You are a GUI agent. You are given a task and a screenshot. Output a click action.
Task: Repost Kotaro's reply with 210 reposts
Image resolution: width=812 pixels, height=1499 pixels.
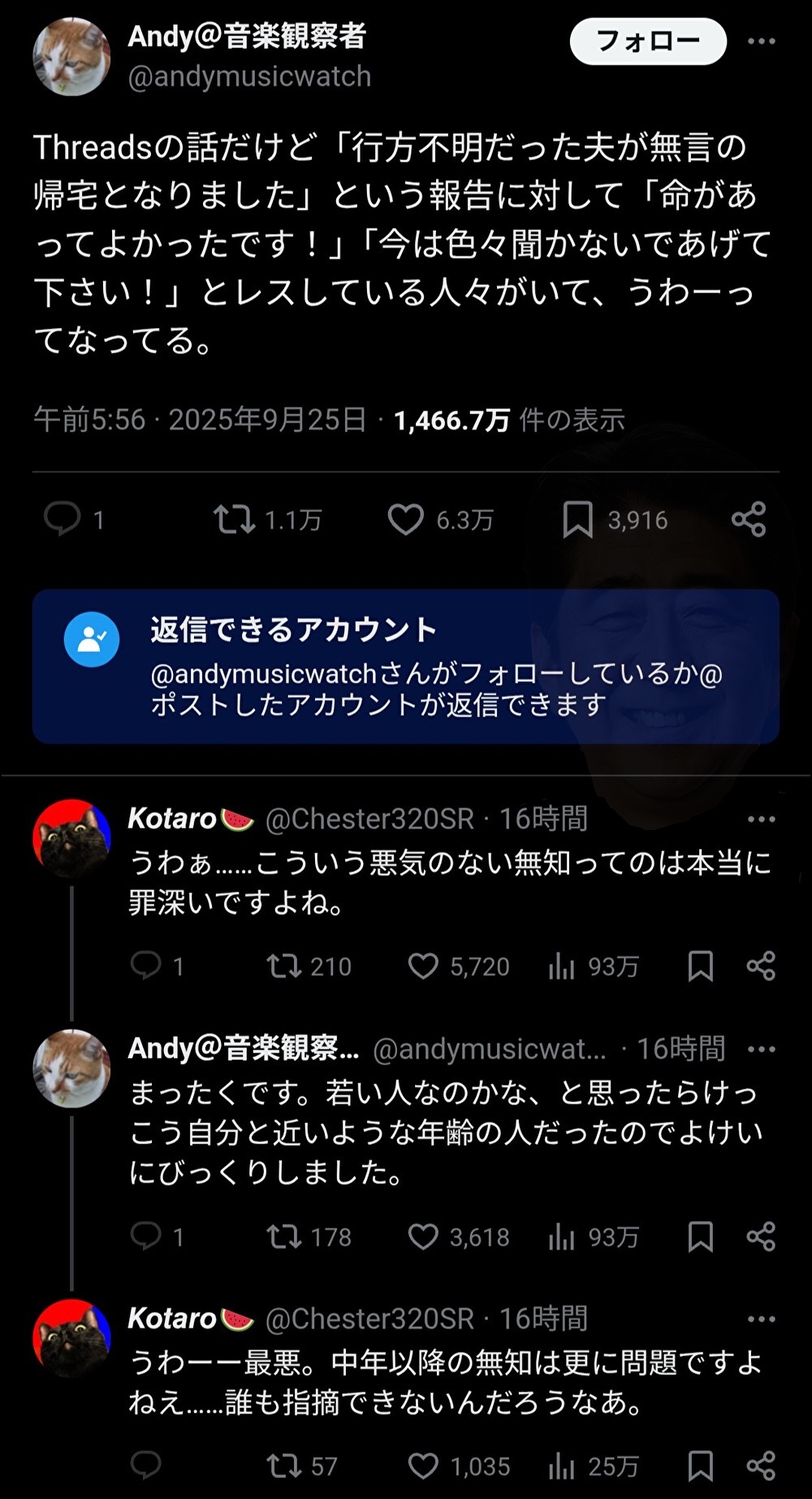[x=284, y=966]
